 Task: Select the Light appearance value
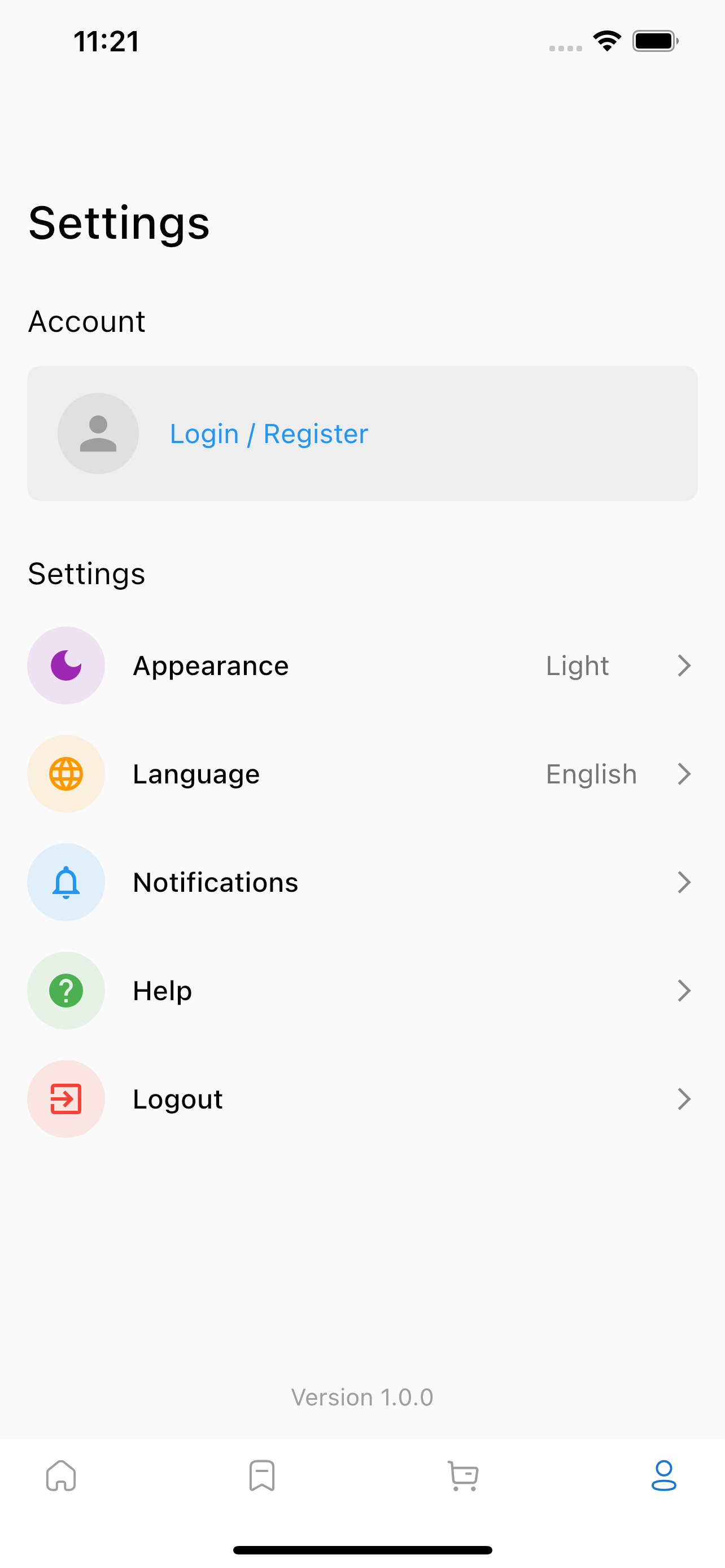(x=577, y=665)
